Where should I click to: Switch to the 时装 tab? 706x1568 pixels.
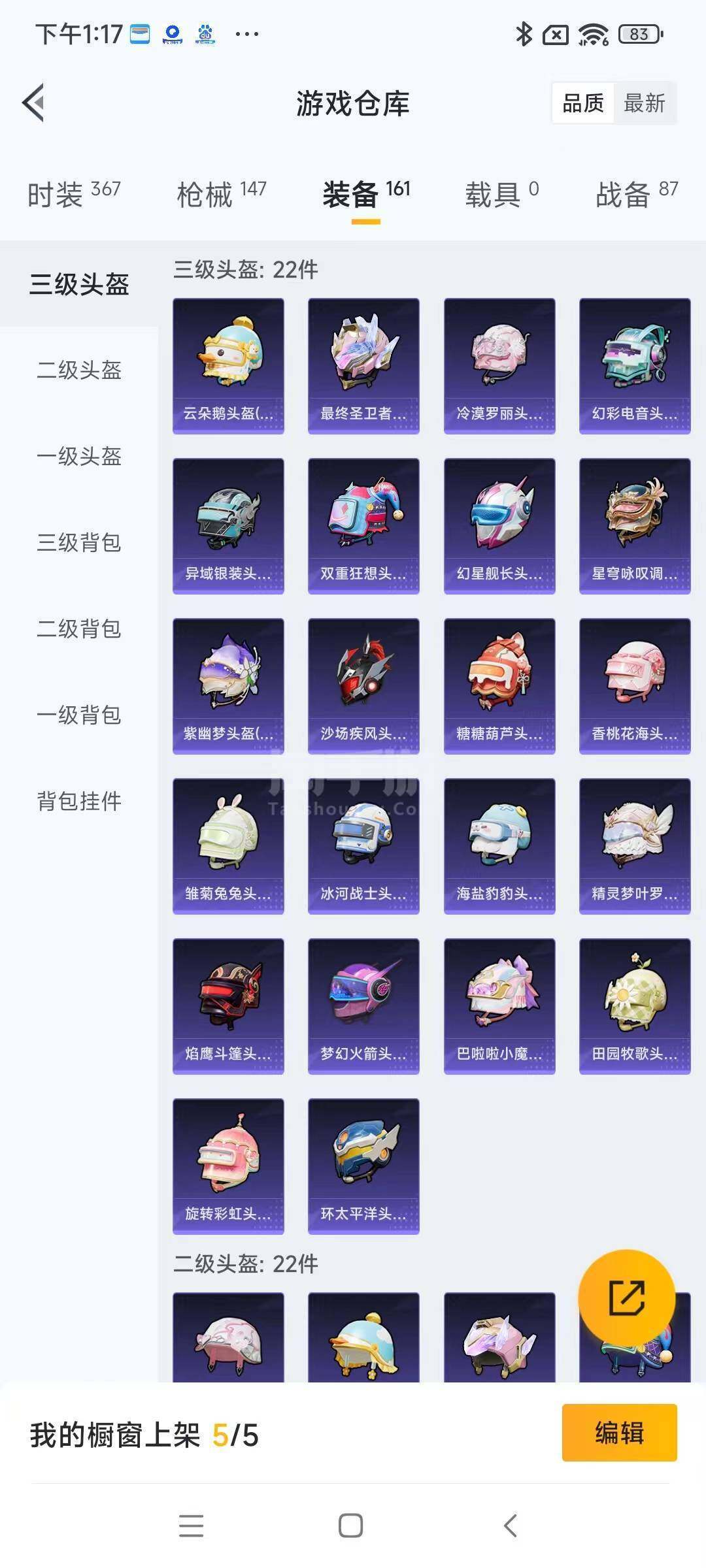[73, 194]
